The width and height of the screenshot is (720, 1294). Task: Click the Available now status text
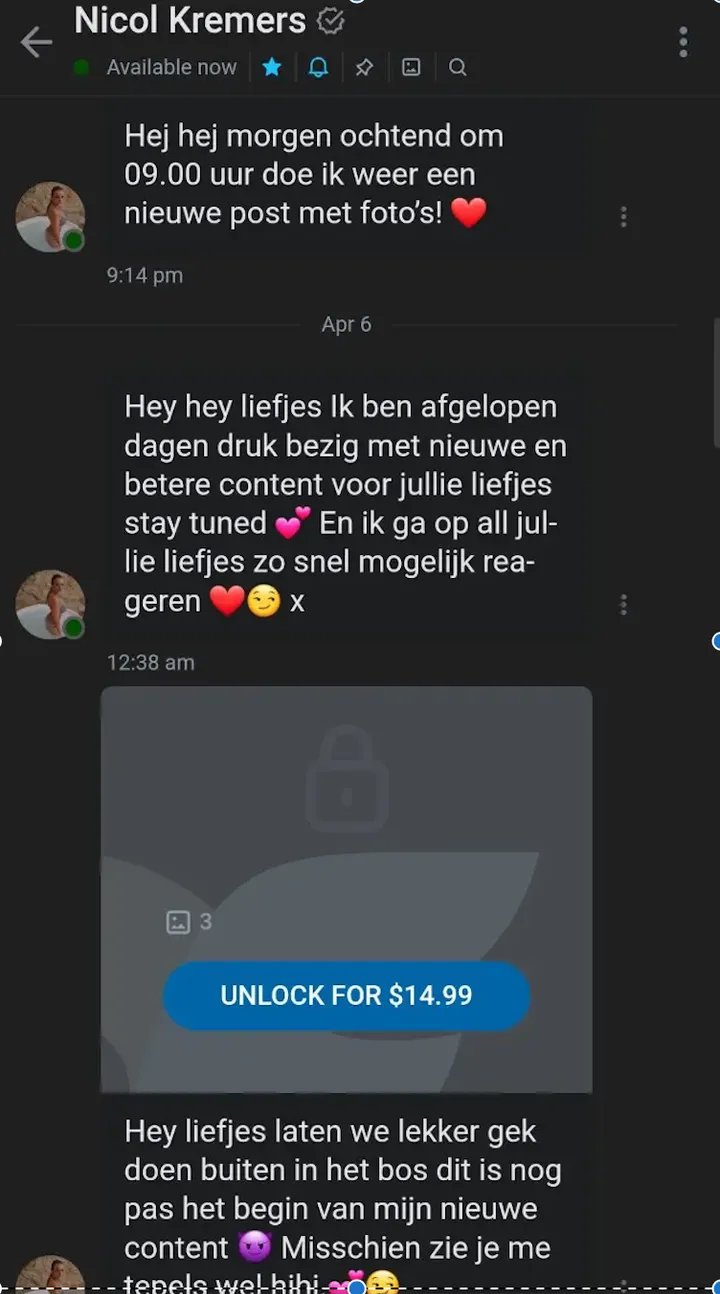click(x=171, y=67)
